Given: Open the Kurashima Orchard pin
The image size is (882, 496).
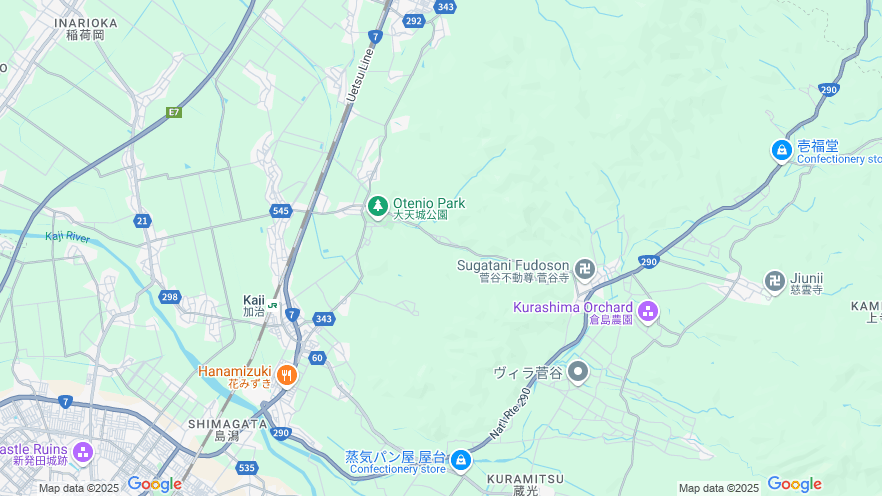Looking at the screenshot, I should pos(648,312).
